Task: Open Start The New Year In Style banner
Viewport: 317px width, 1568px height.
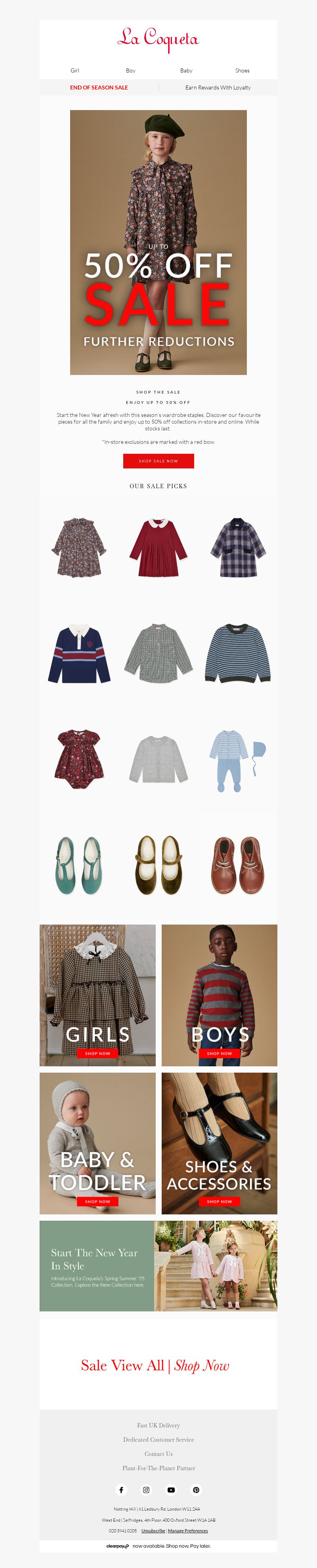Action: coord(158,1265)
